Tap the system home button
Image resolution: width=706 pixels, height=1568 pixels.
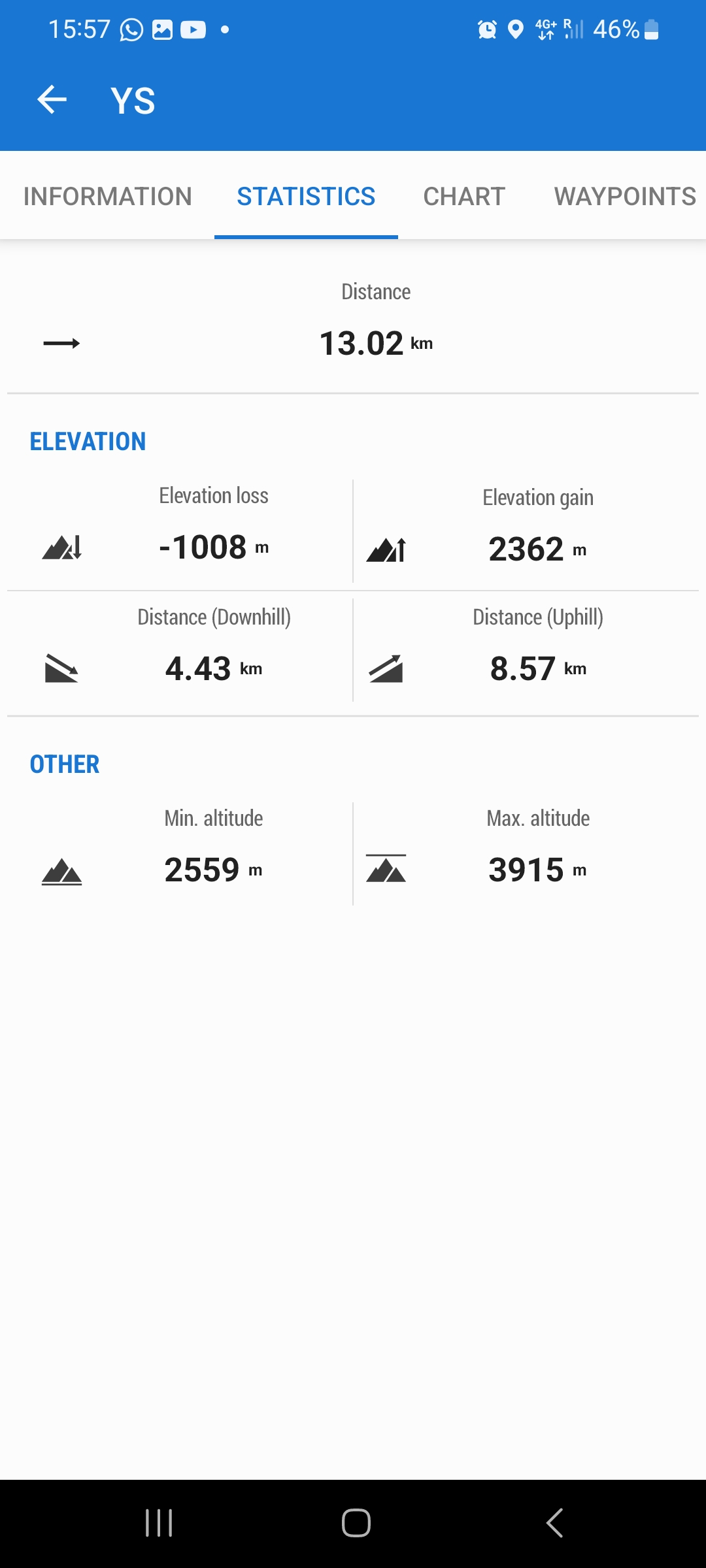pyautogui.click(x=356, y=1523)
